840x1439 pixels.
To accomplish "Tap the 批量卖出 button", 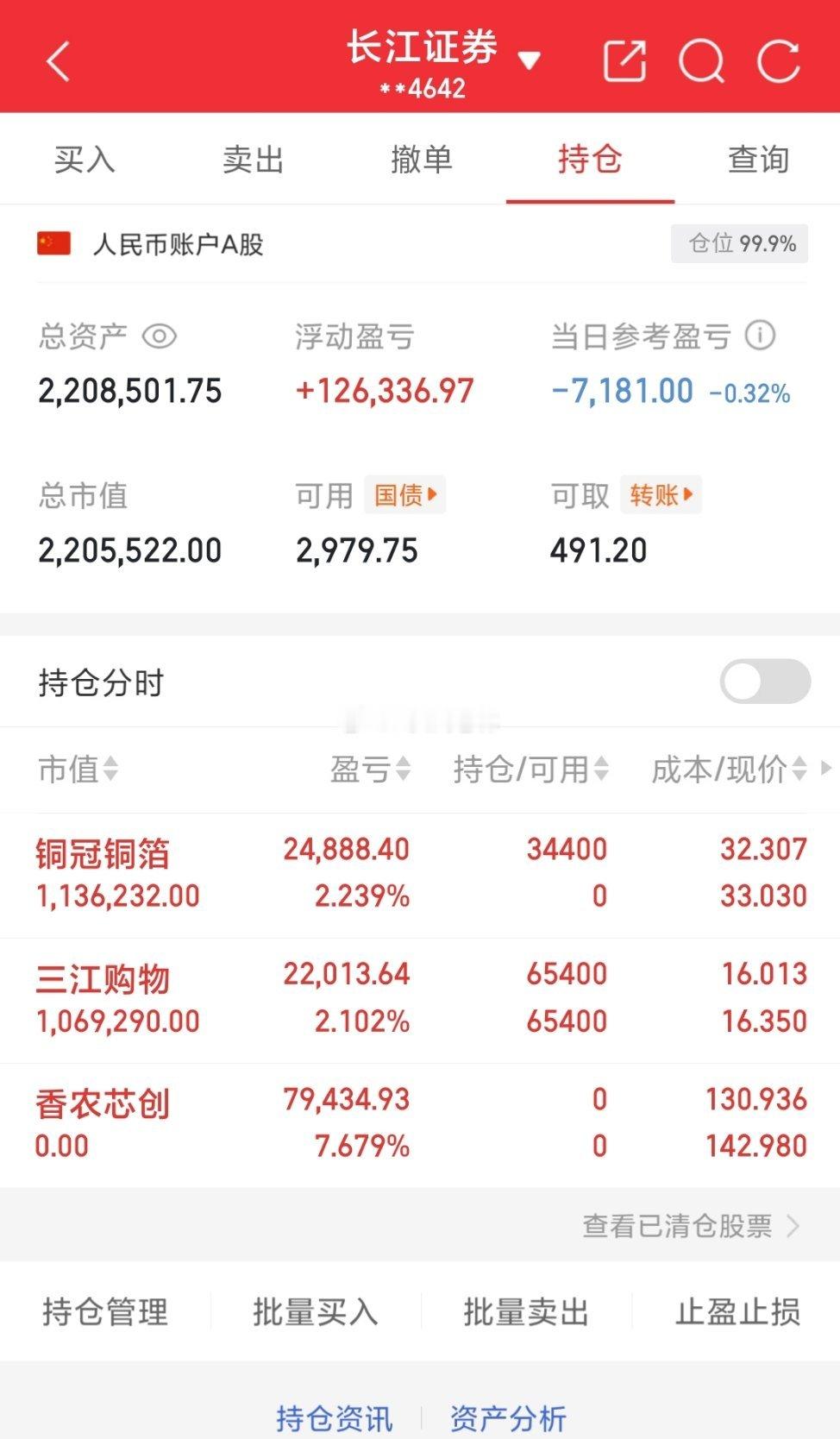I will 525,1314.
